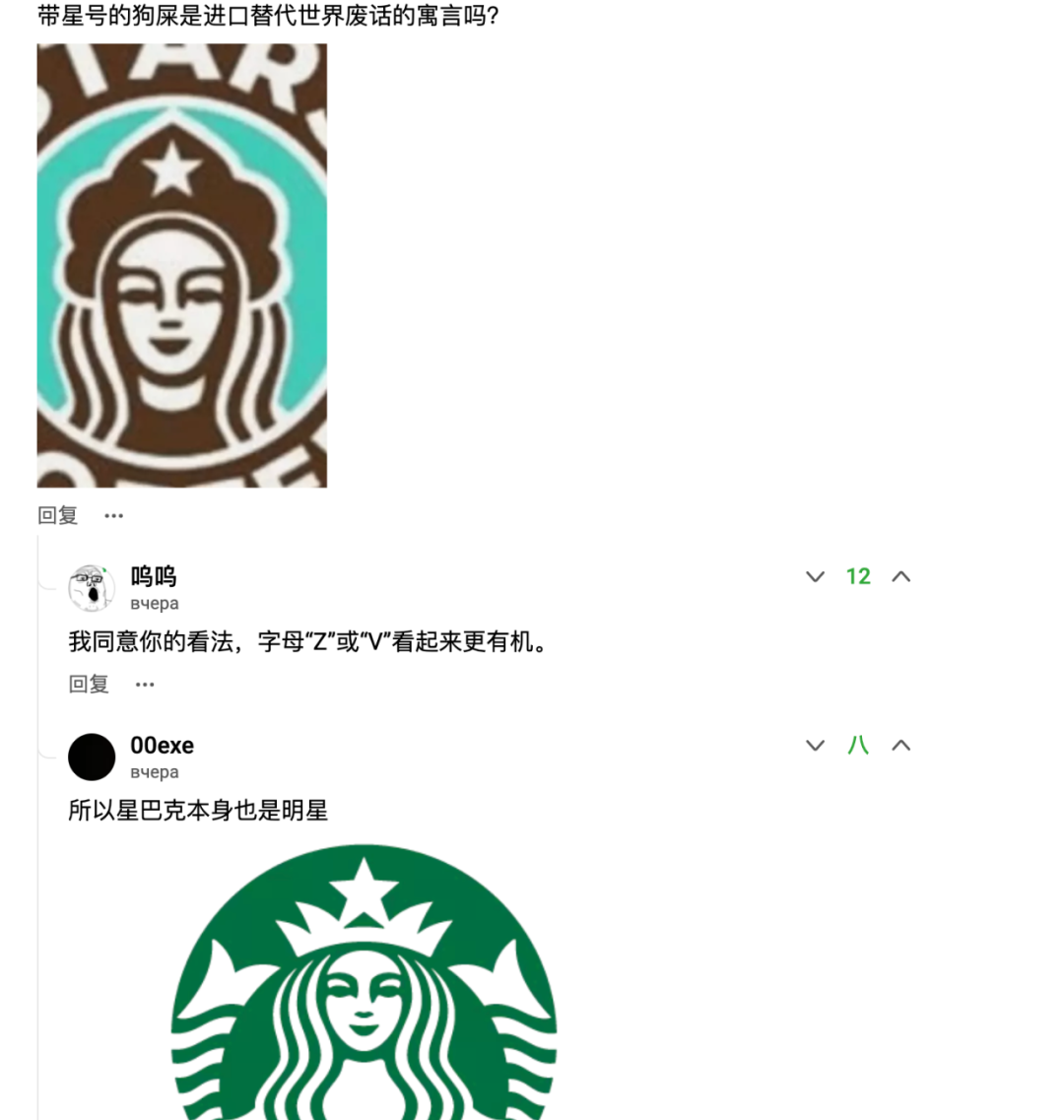The height and width of the screenshot is (1120, 1064).
Task: Upvote 00exe's comment
Action: click(x=900, y=746)
